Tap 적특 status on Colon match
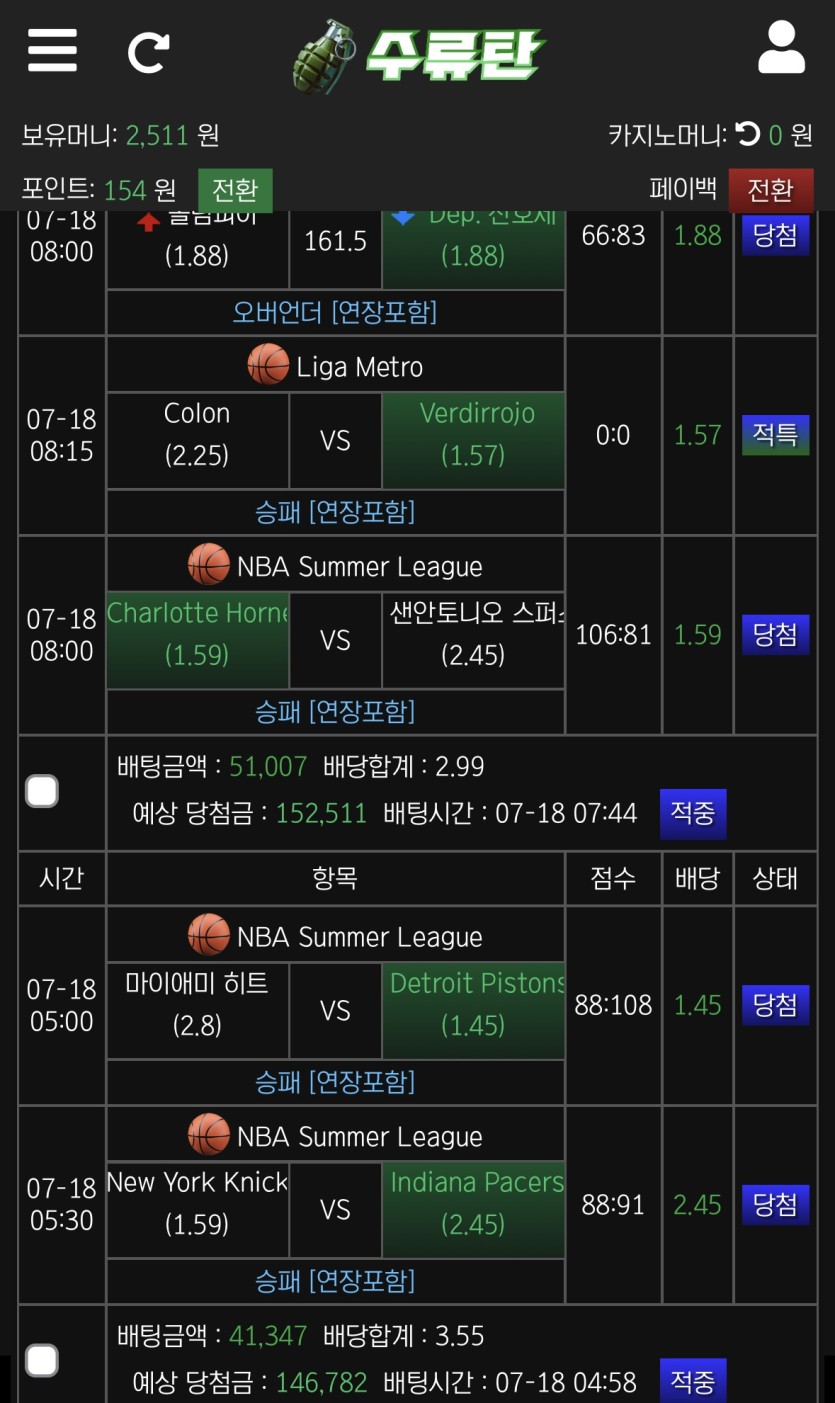835x1403 pixels. (x=775, y=435)
